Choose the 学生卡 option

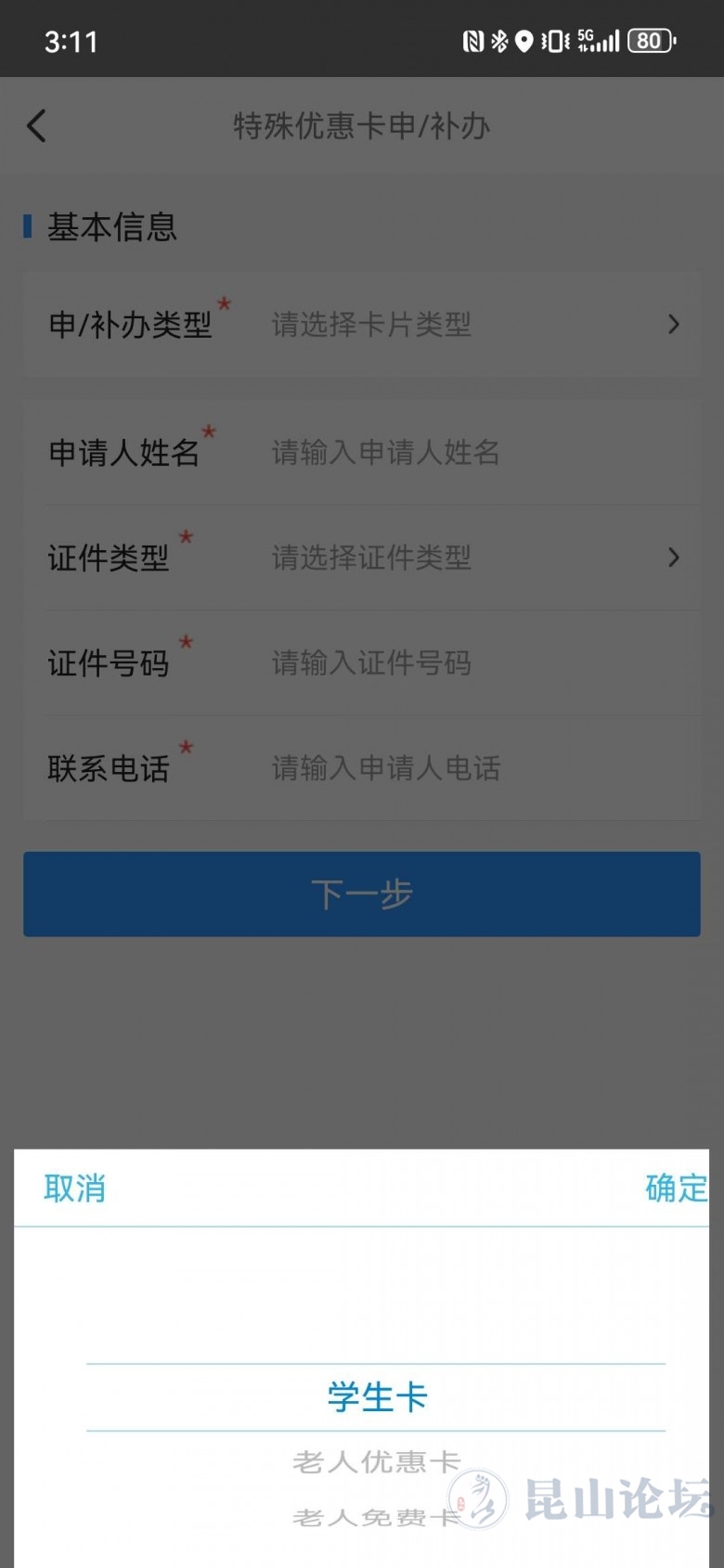point(376,1397)
